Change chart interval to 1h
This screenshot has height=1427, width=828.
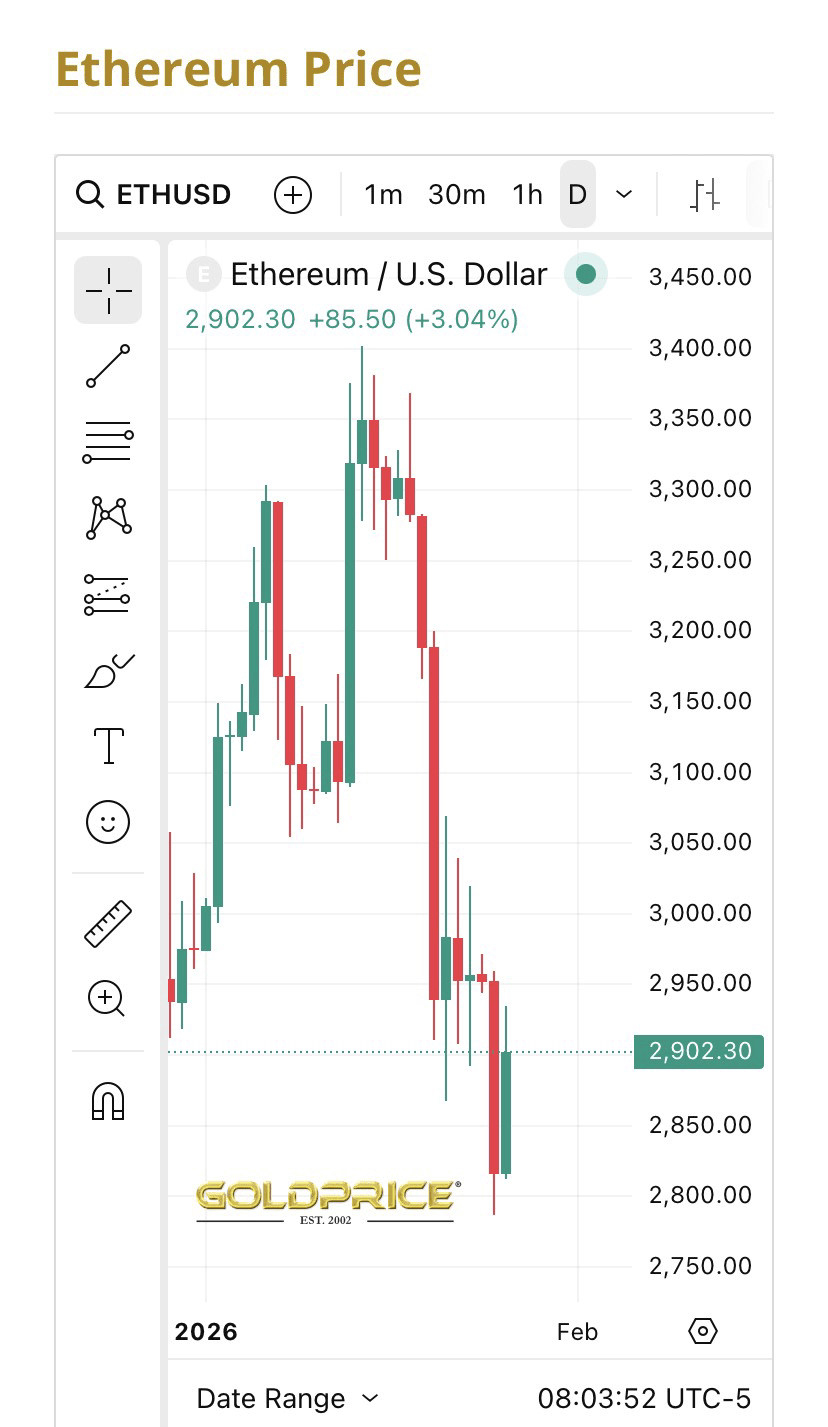(527, 194)
